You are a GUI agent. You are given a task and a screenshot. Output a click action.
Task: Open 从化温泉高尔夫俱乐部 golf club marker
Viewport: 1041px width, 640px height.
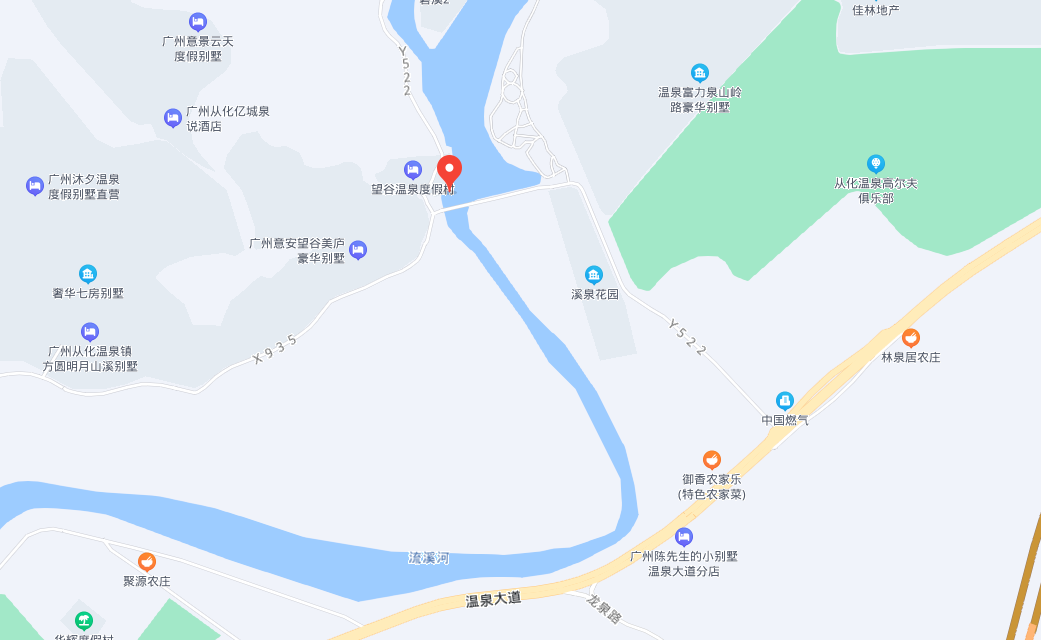[x=876, y=164]
